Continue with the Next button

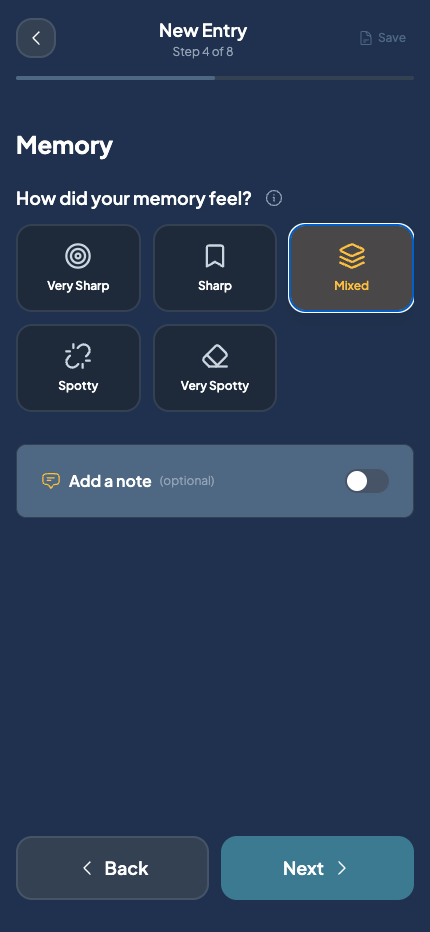pyautogui.click(x=318, y=868)
